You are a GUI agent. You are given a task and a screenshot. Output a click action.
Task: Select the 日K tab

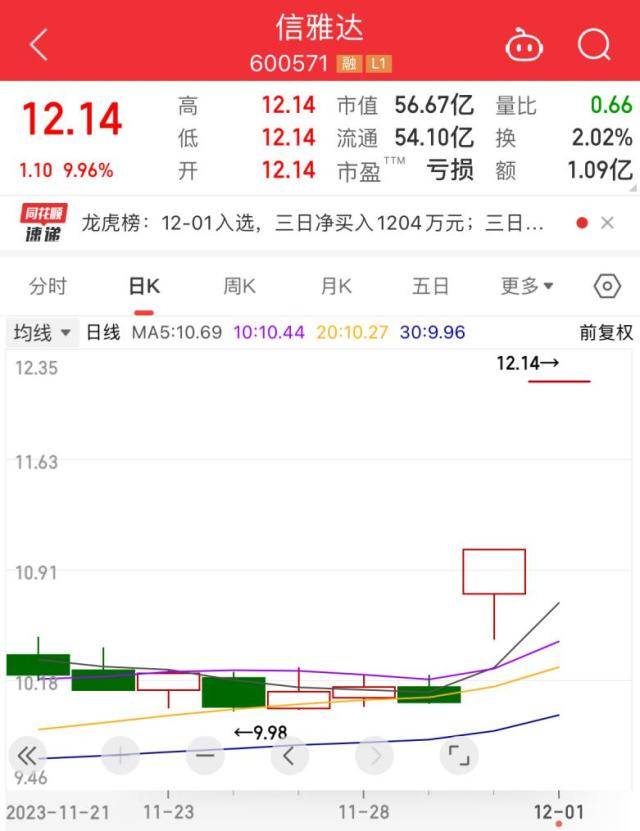(144, 286)
